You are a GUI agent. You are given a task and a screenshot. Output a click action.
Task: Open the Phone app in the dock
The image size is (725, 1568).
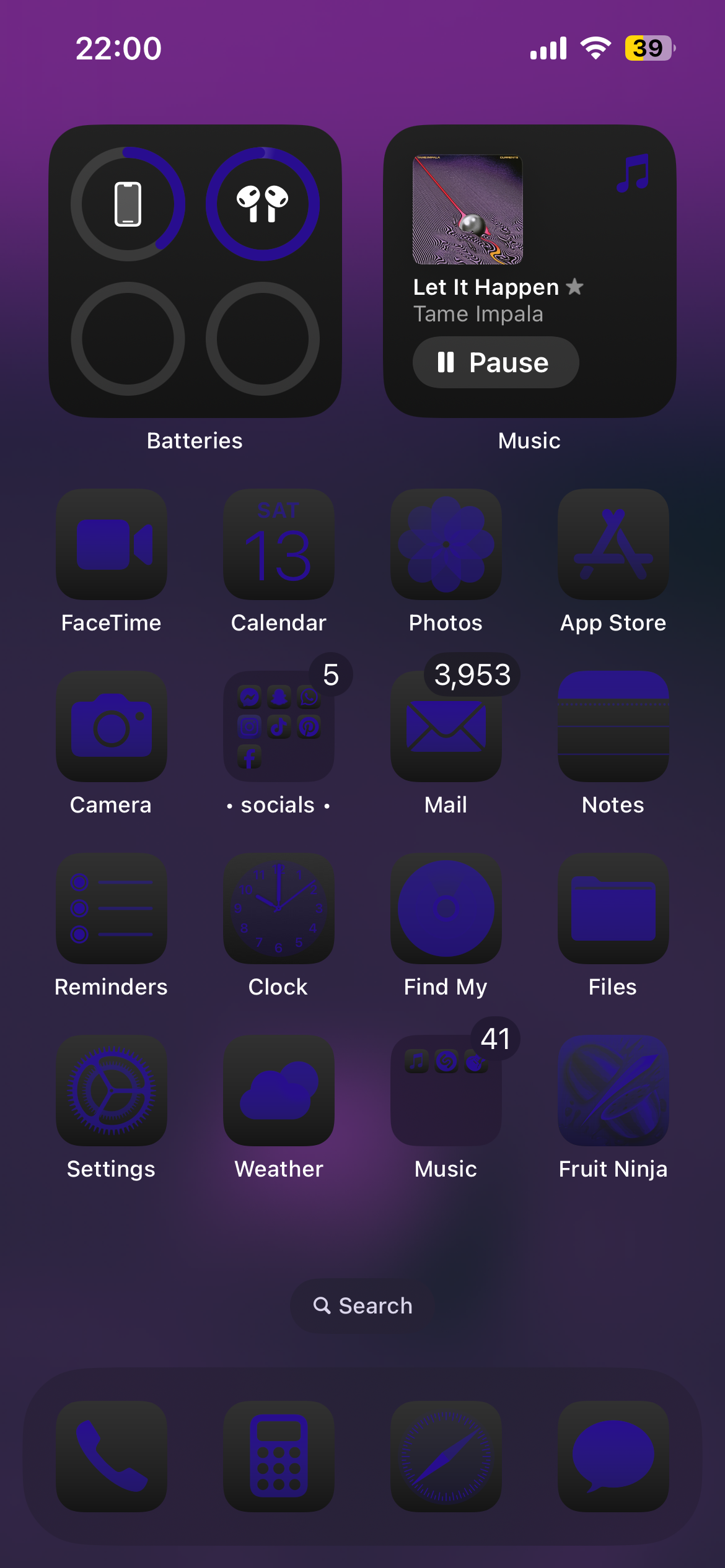click(112, 1456)
